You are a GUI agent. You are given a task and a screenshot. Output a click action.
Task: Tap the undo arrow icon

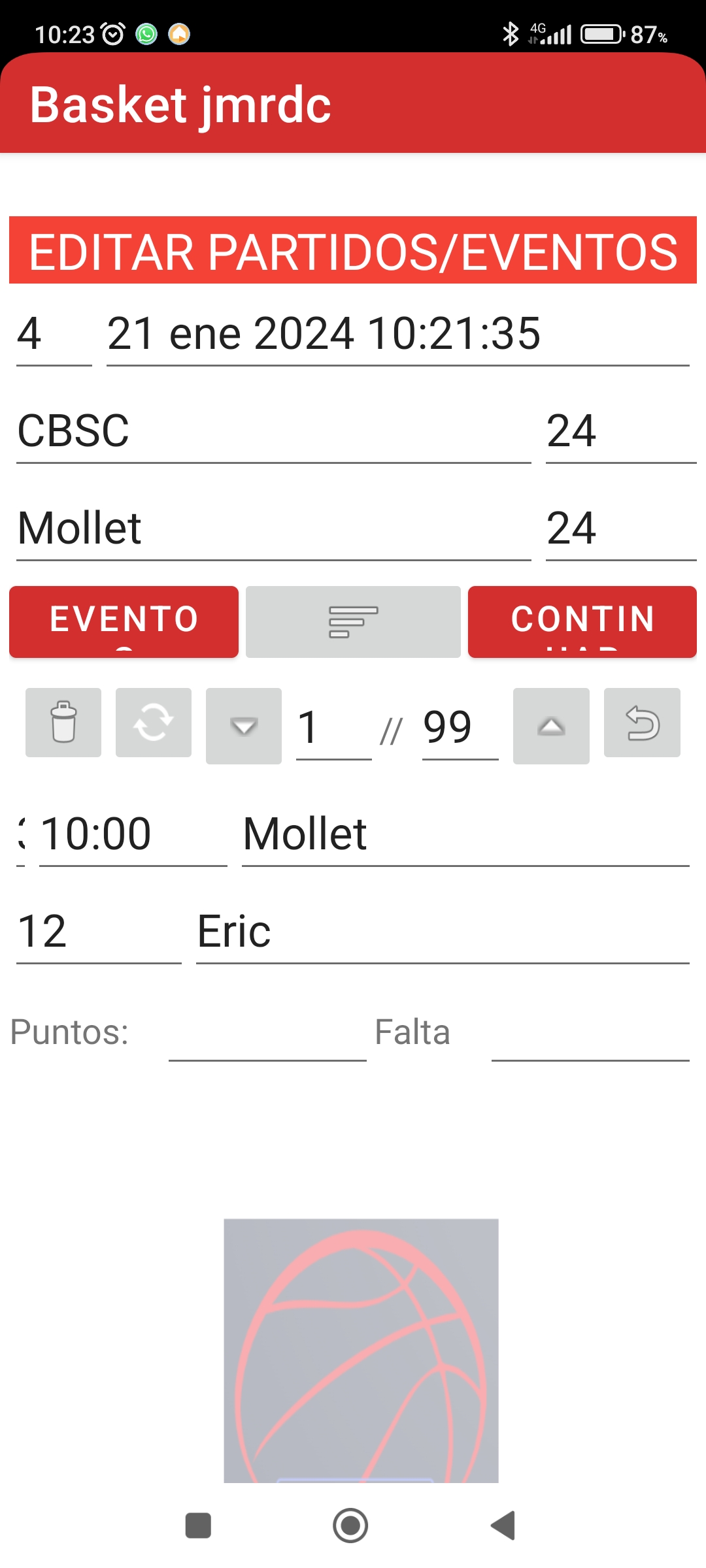[x=642, y=723]
